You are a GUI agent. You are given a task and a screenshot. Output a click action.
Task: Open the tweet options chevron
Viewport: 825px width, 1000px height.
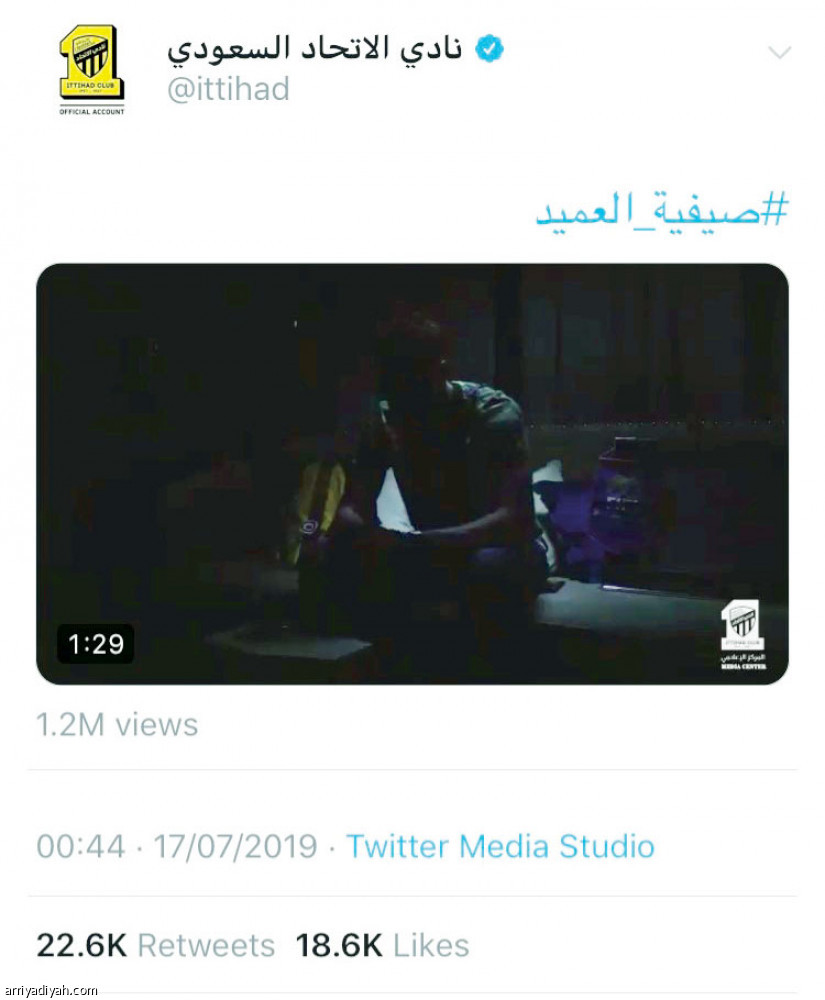tap(778, 53)
